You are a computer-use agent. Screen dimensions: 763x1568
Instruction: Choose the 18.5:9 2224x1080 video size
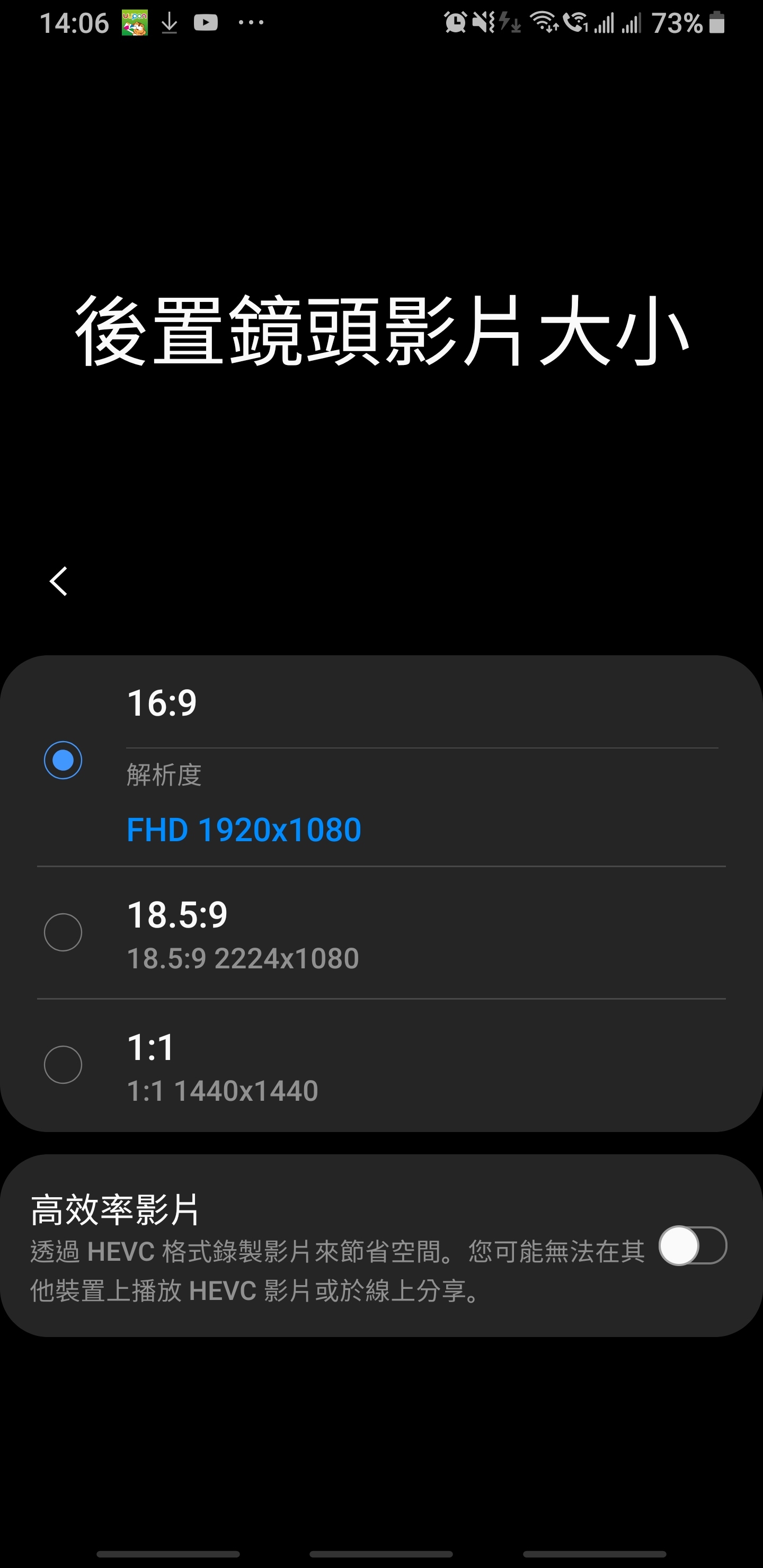[63, 932]
